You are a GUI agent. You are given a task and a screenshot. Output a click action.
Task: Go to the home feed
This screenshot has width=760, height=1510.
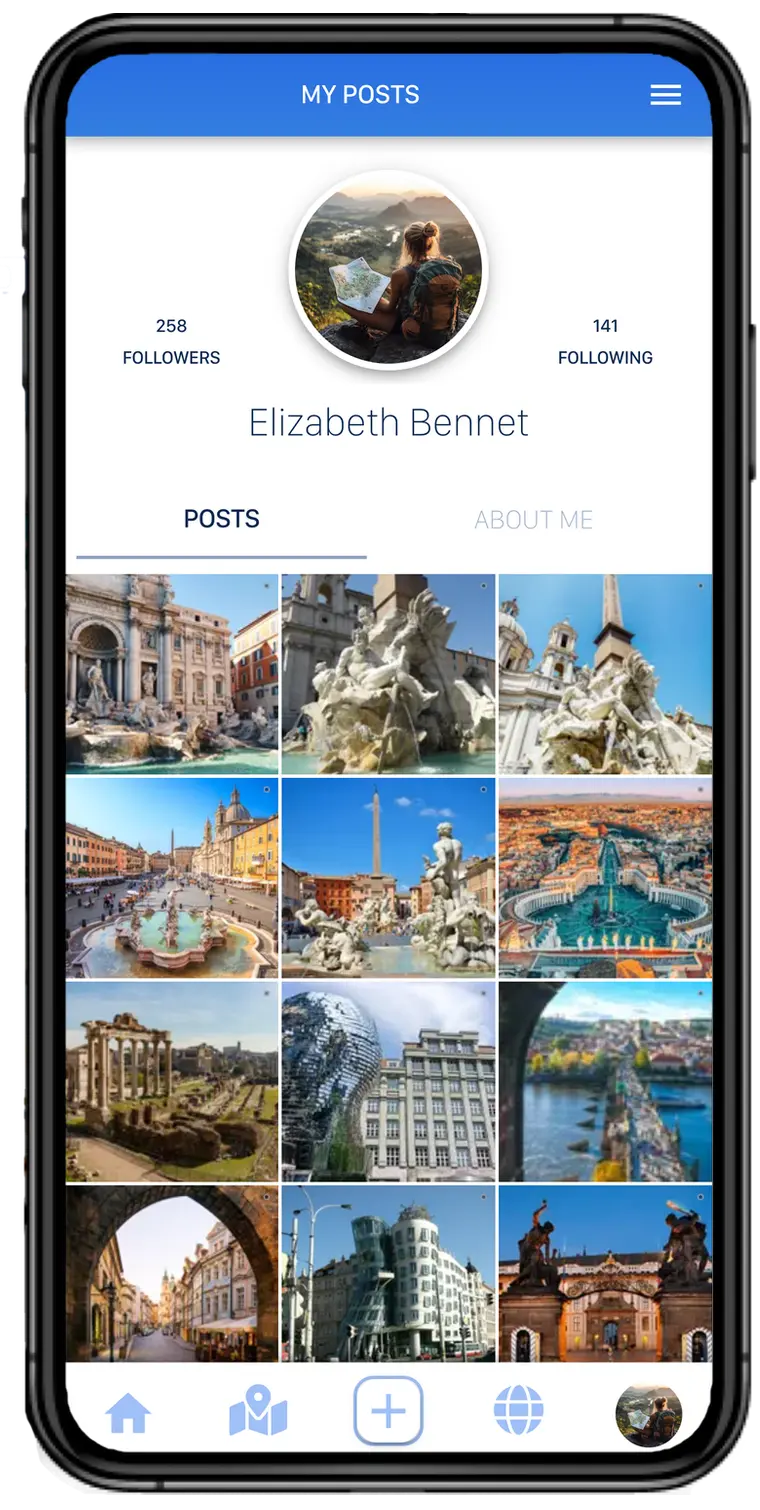(128, 1414)
